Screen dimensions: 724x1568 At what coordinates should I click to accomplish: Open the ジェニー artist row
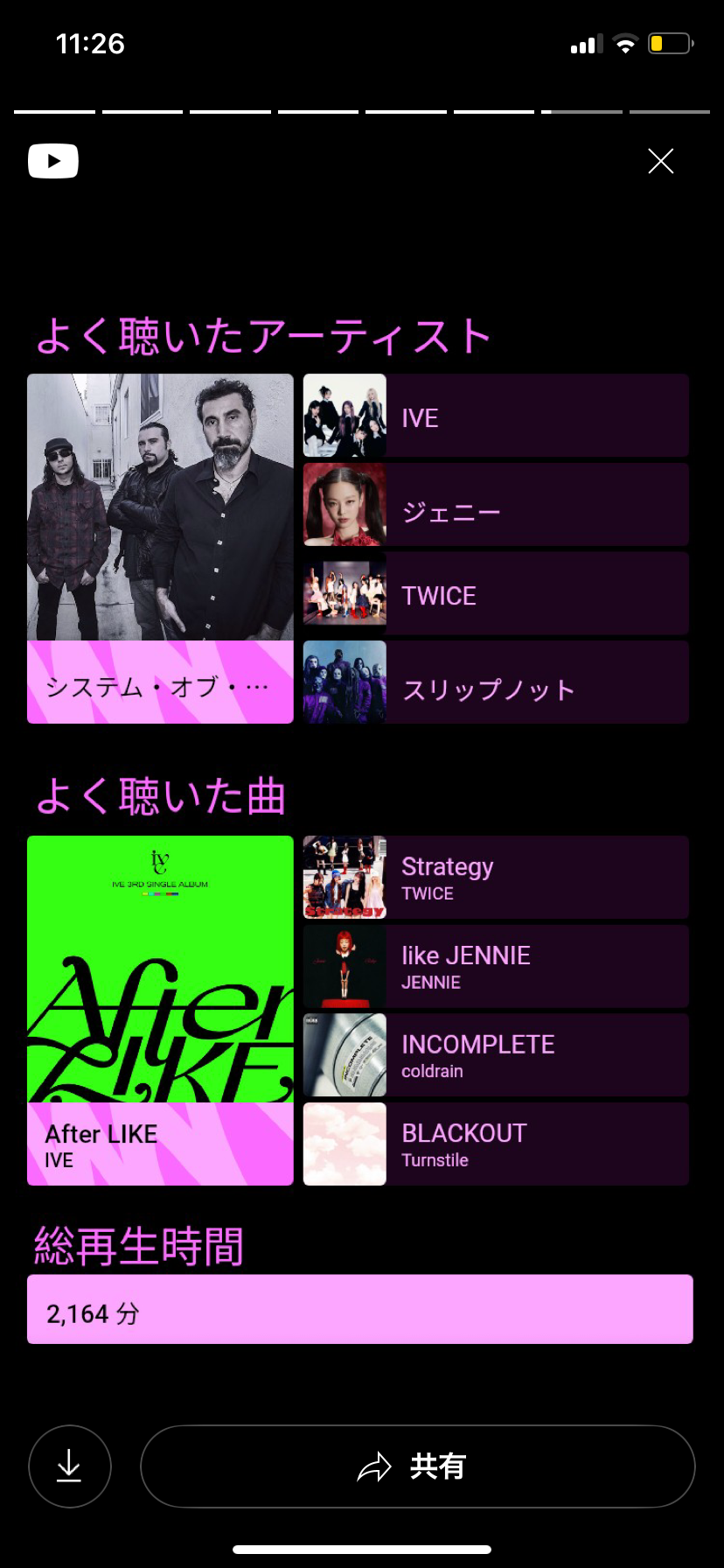point(495,506)
